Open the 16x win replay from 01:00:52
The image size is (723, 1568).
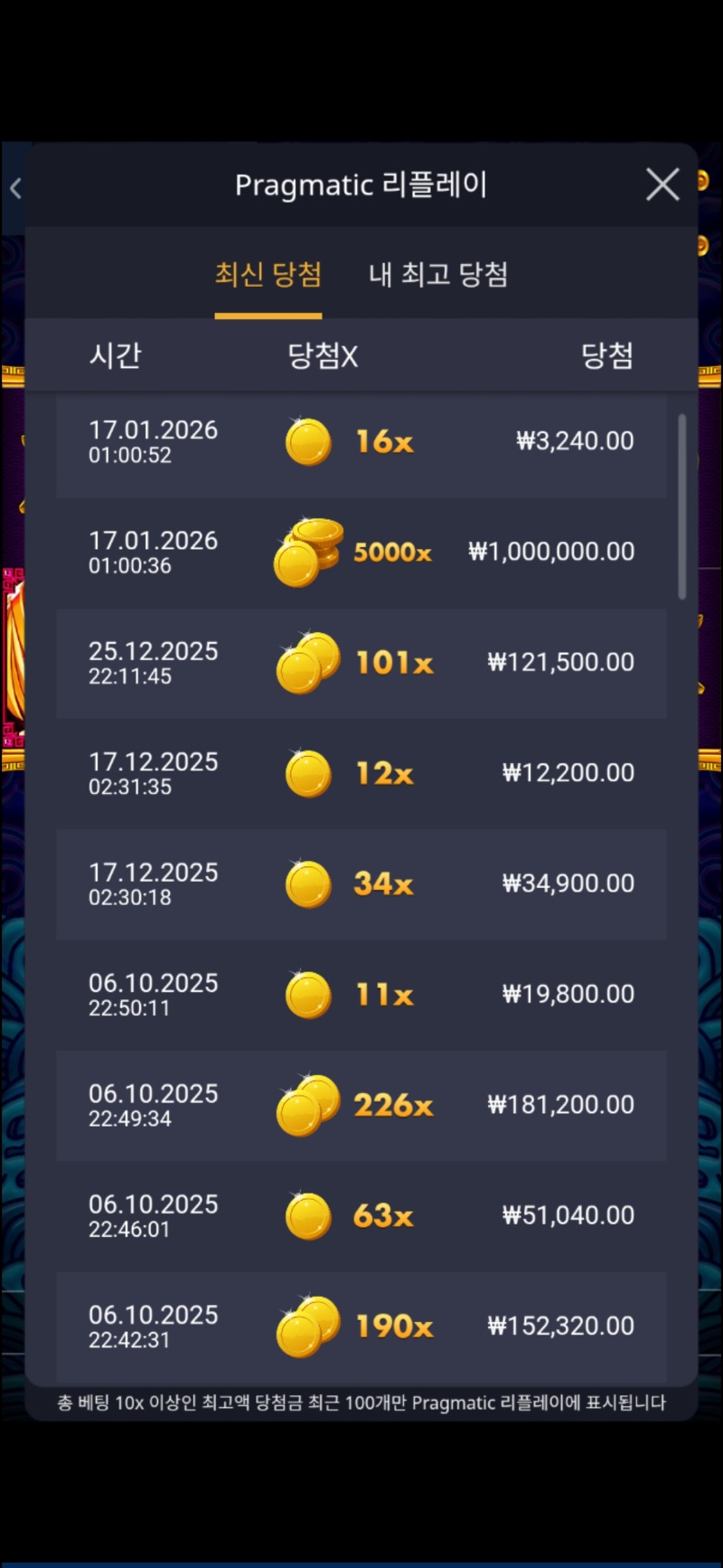click(361, 442)
